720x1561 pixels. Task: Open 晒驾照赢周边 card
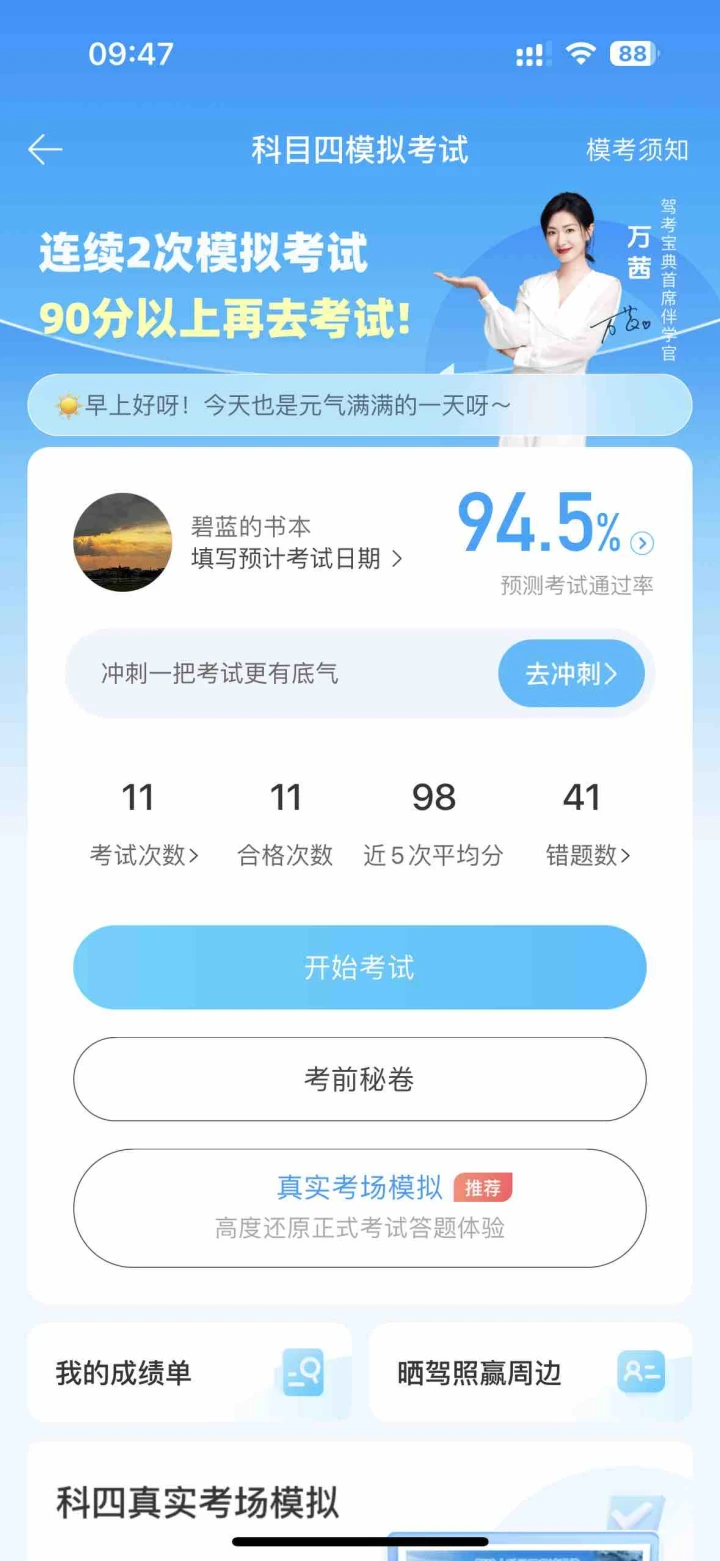(531, 1373)
